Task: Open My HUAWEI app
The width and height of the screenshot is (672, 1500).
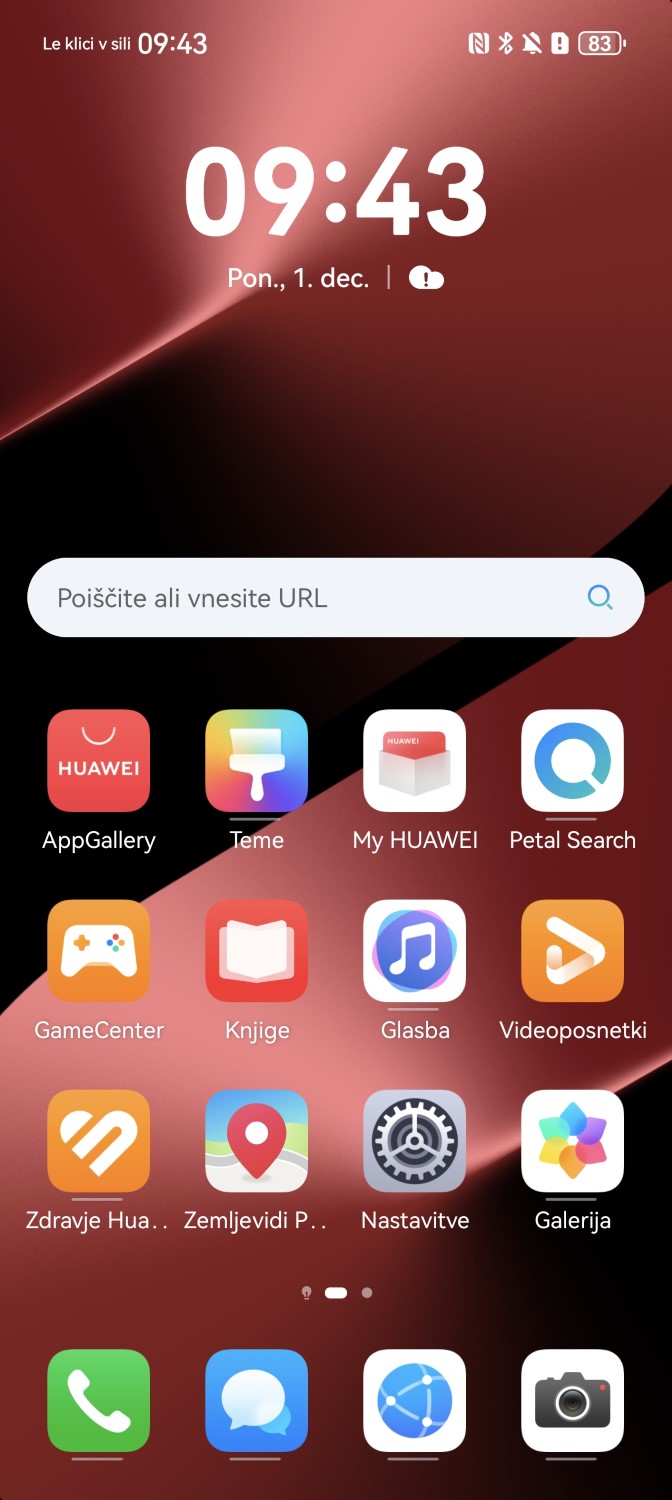Action: tap(414, 760)
